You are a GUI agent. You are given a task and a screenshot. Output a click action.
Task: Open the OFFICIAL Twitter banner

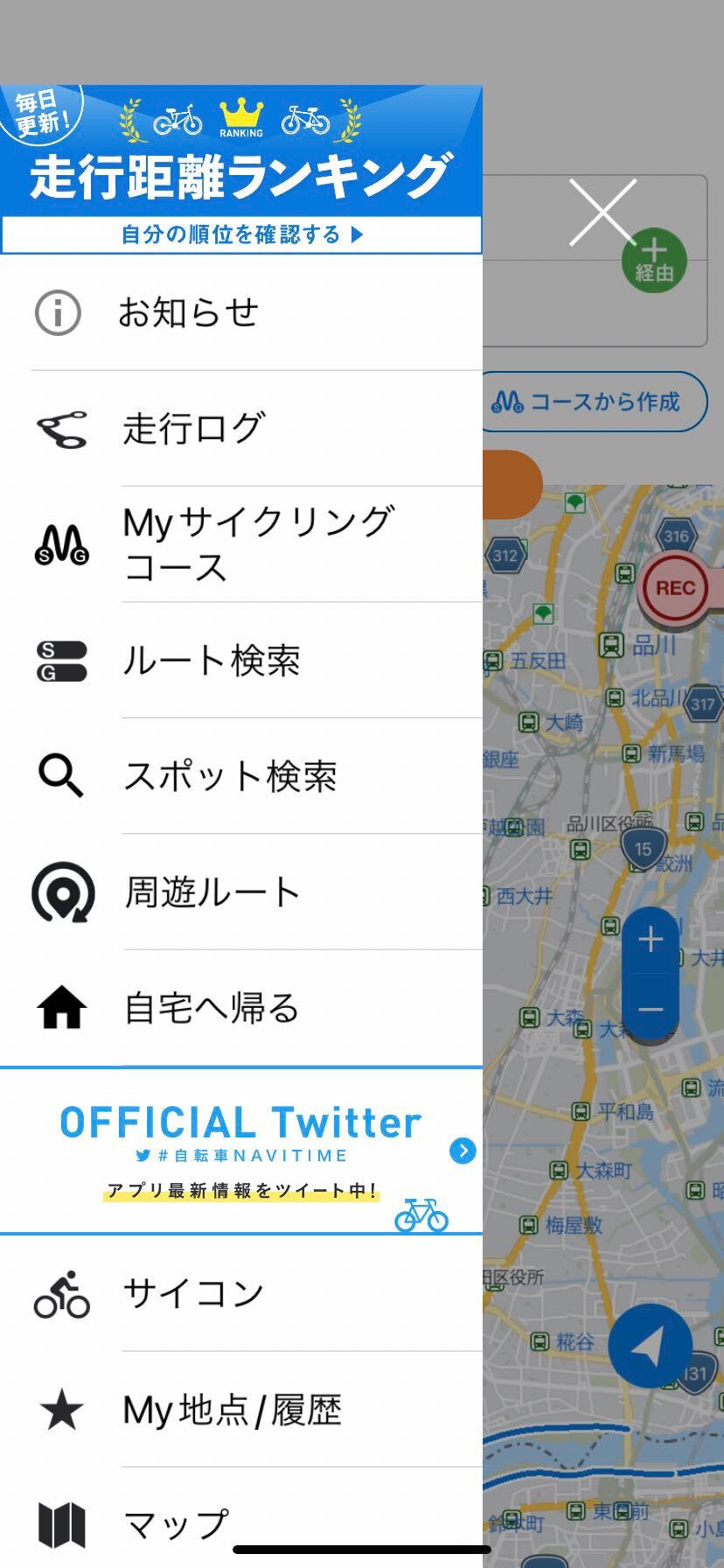(240, 1151)
